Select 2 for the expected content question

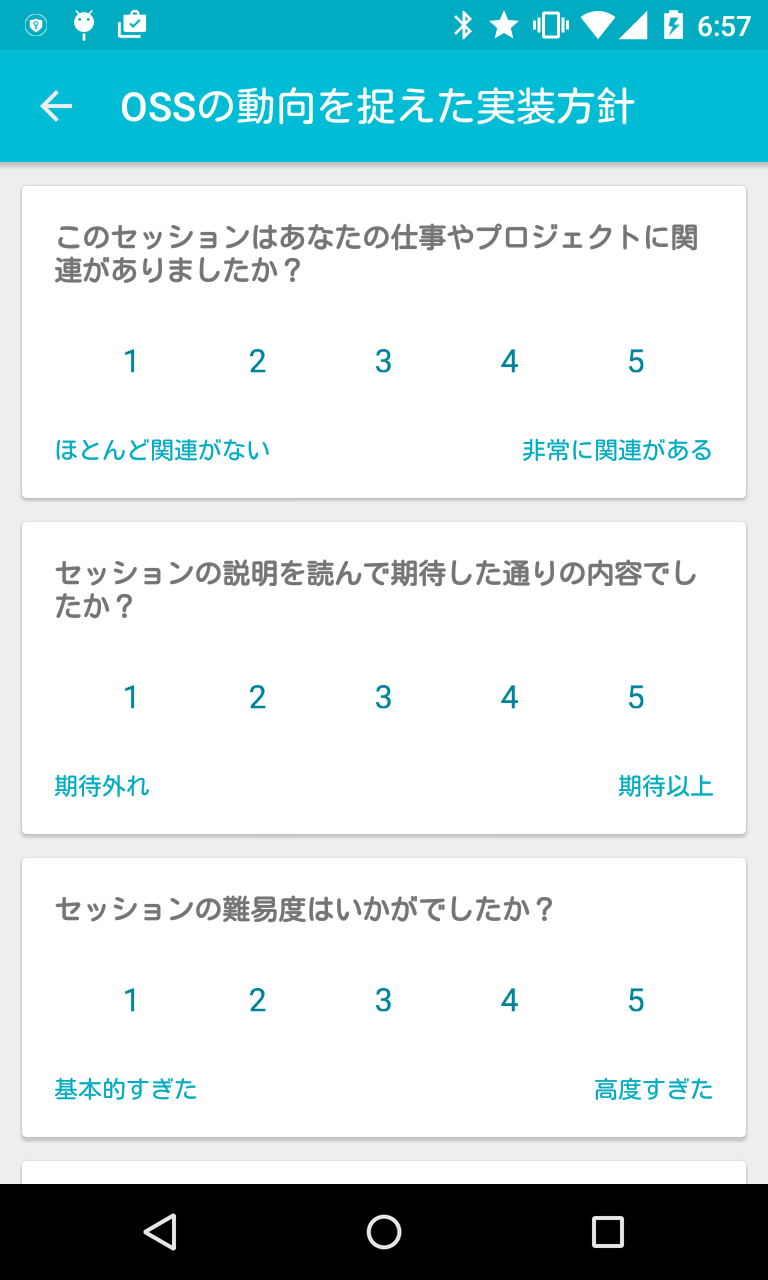tap(257, 697)
